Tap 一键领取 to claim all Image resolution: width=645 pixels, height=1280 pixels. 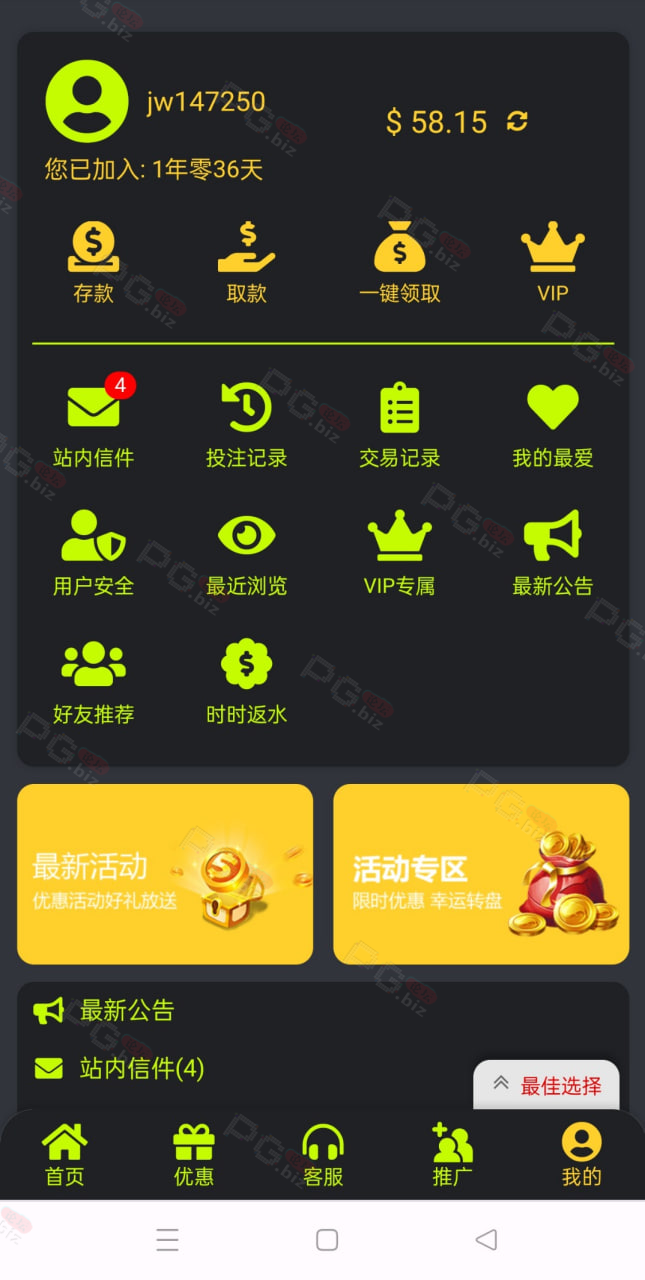point(400,263)
